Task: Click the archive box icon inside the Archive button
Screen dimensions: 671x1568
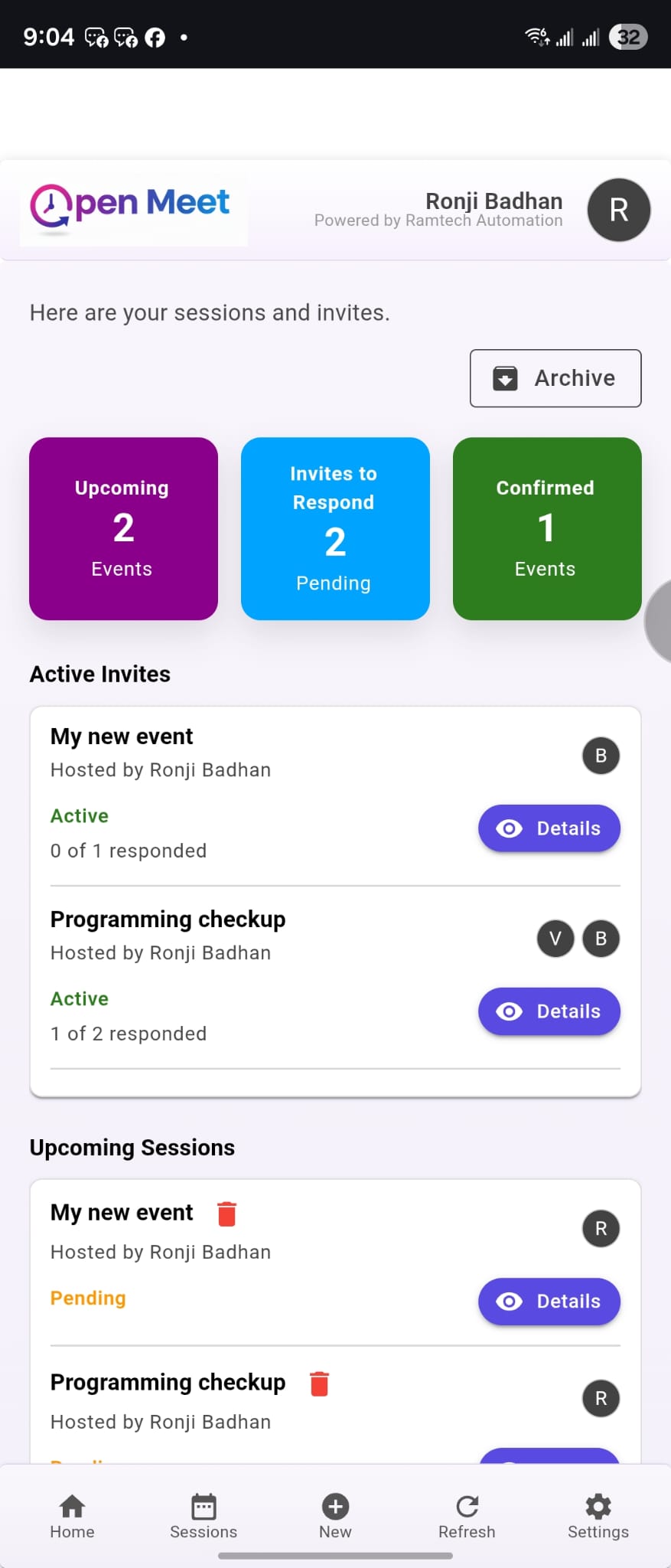Action: pos(505,378)
